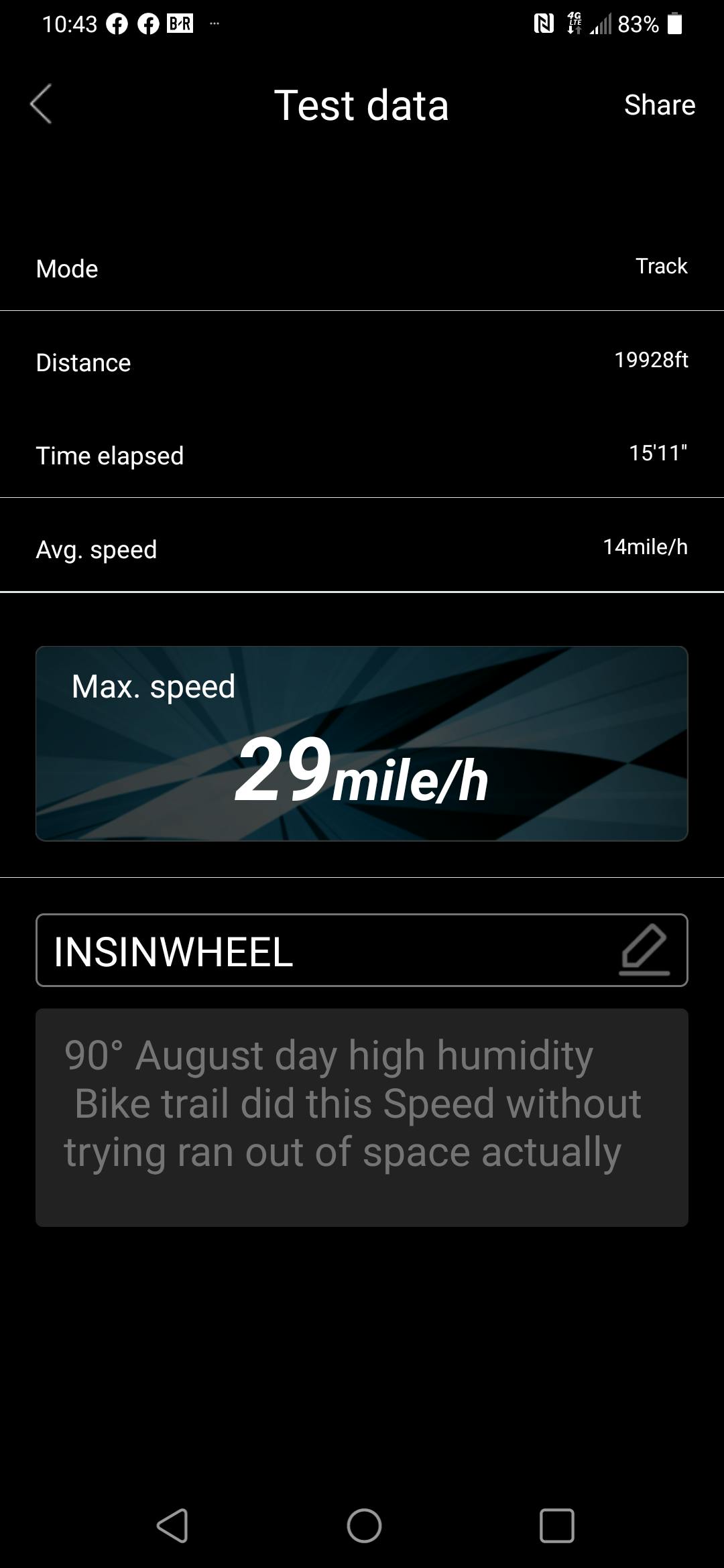
Task: Open the recent apps view
Action: click(x=556, y=1525)
